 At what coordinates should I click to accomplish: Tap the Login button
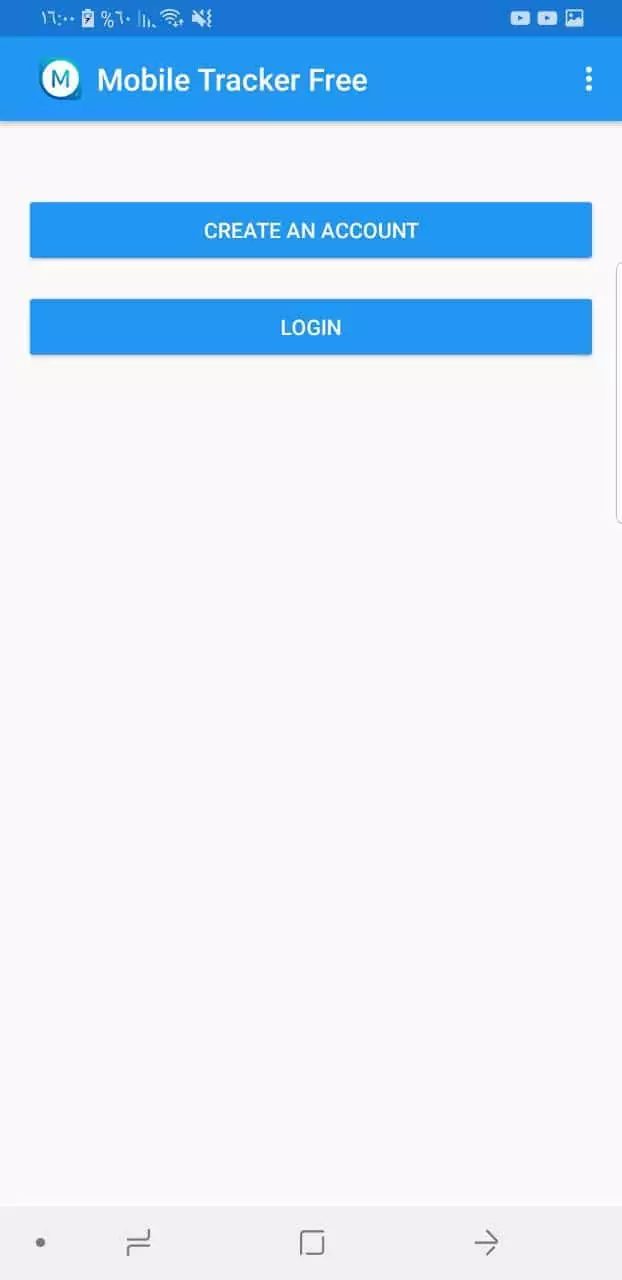tap(311, 327)
